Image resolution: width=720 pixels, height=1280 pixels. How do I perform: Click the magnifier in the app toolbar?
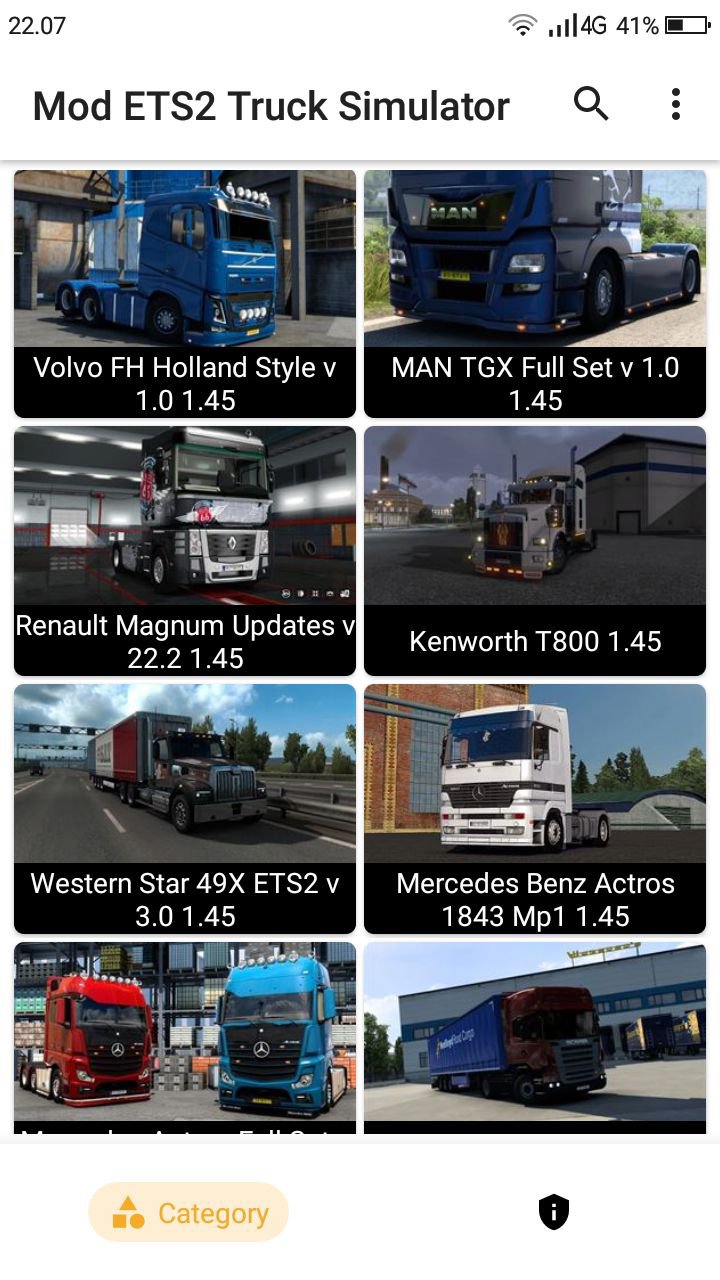tap(590, 104)
